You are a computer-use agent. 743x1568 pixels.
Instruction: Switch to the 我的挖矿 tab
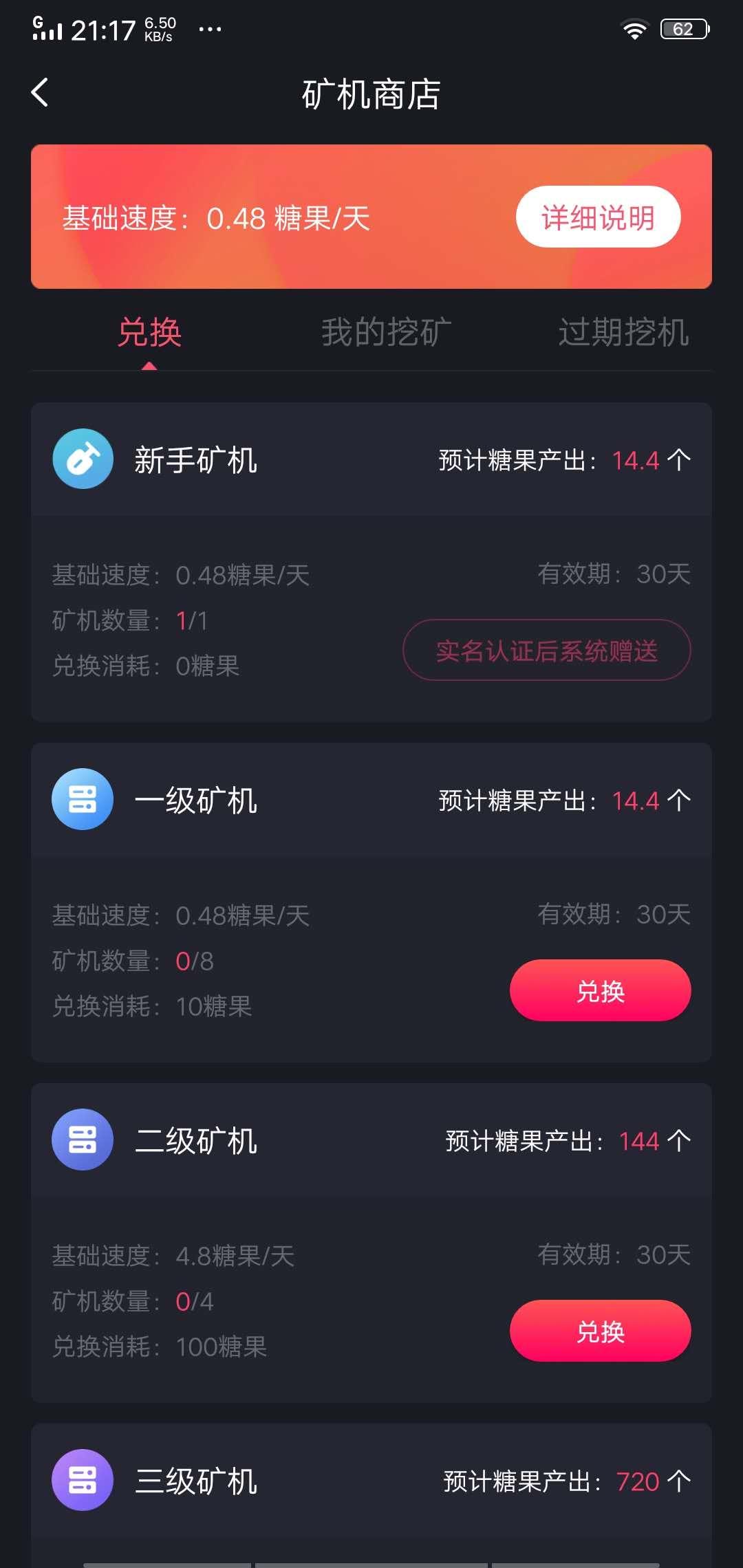click(383, 332)
